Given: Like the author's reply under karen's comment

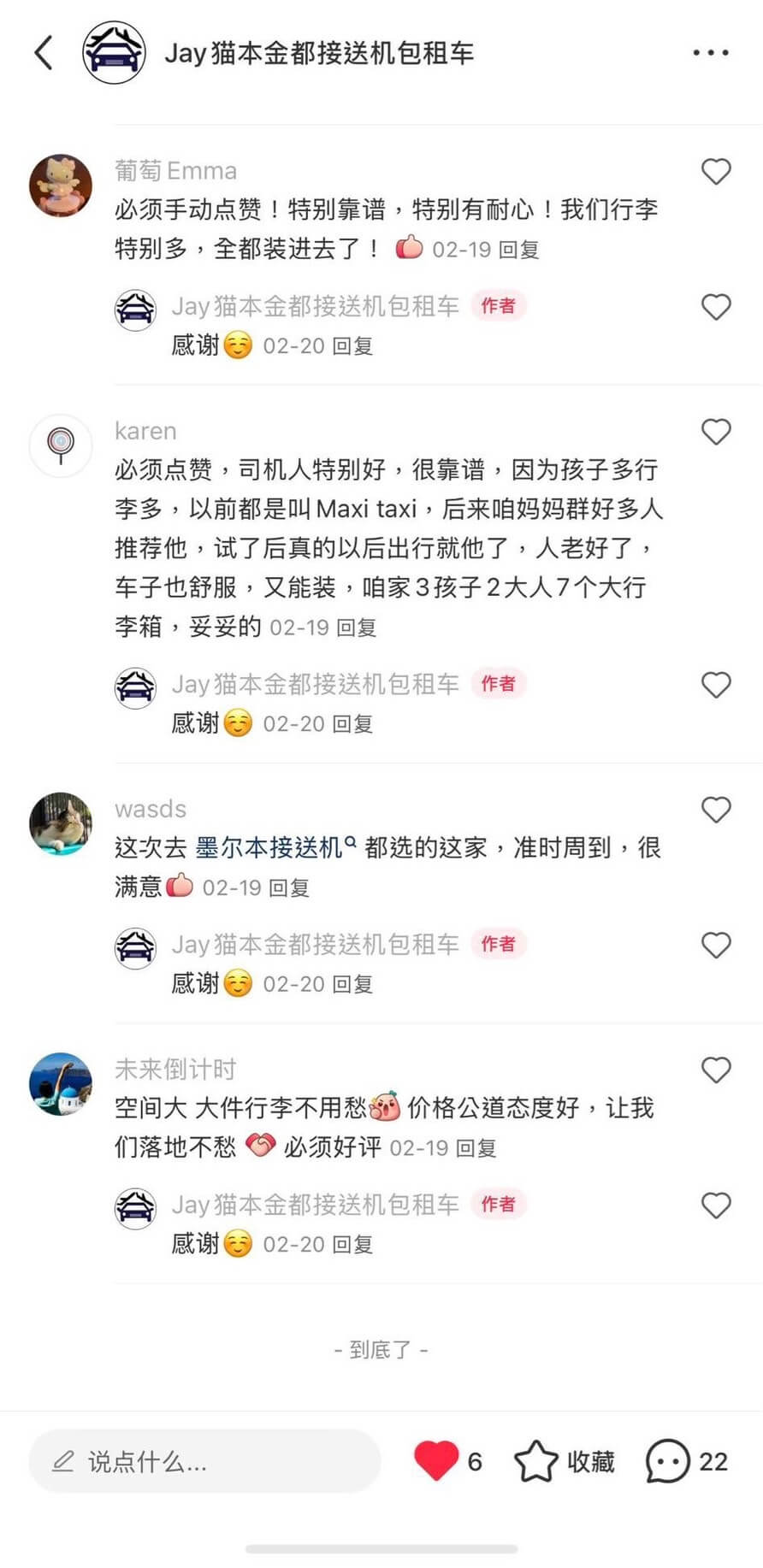Looking at the screenshot, I should (716, 685).
